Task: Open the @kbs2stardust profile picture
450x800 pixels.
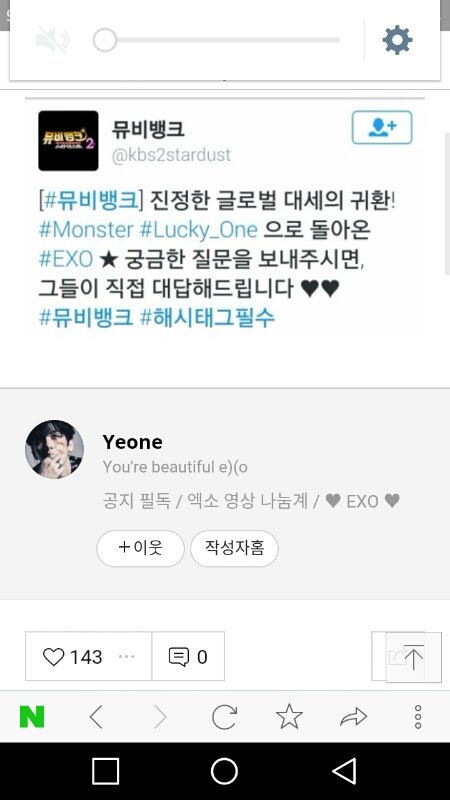Action: point(68,140)
